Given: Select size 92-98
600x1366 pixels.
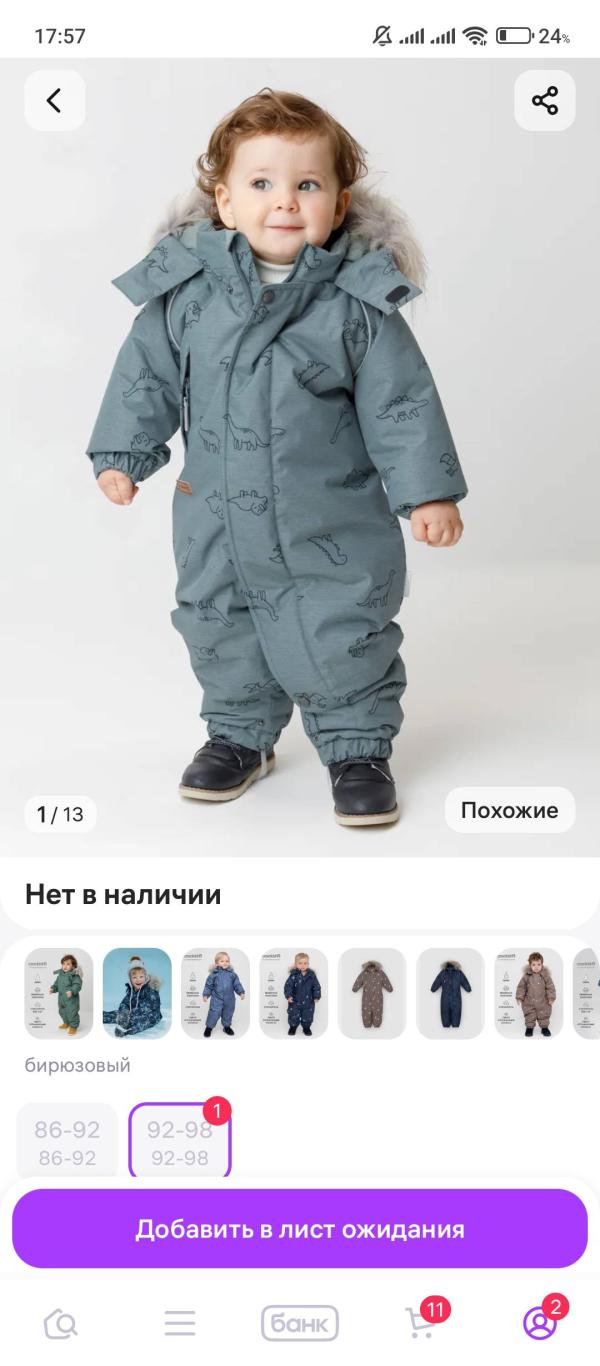Looking at the screenshot, I should [180, 1143].
